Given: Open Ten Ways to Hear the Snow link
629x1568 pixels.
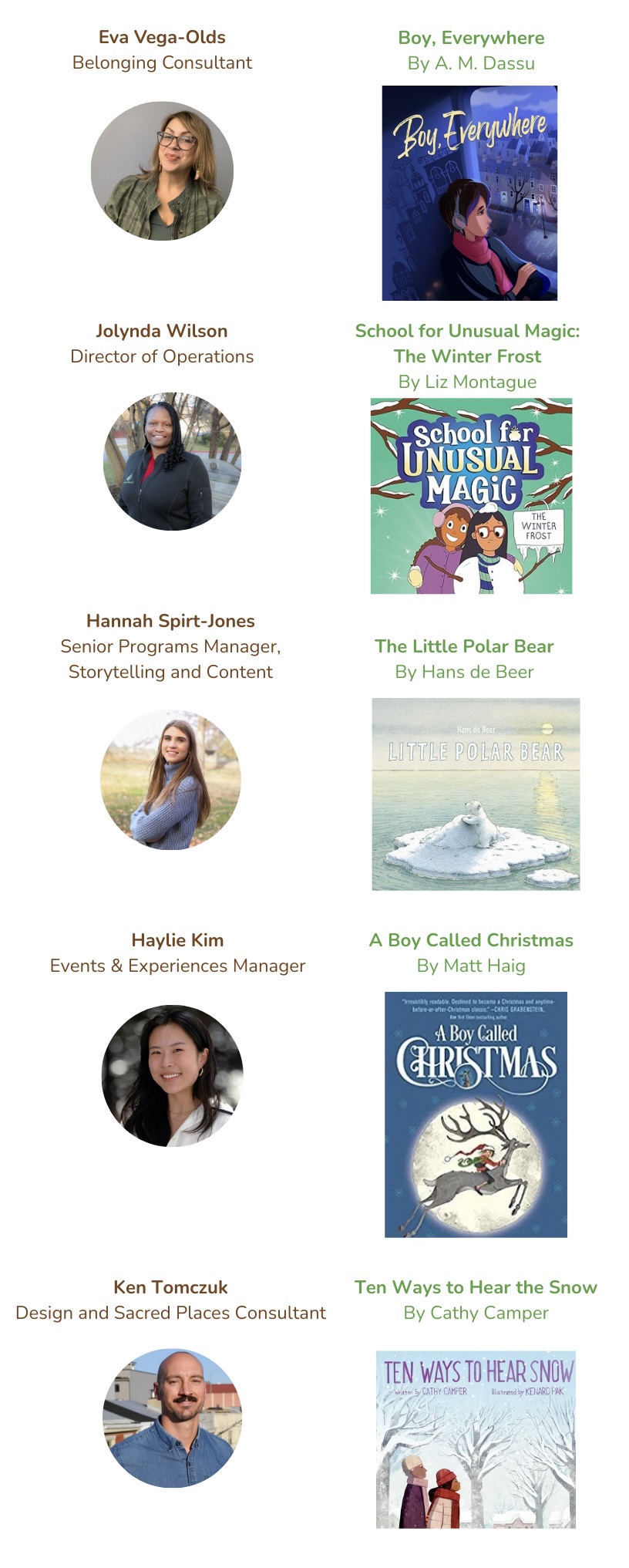Looking at the screenshot, I should [476, 1287].
